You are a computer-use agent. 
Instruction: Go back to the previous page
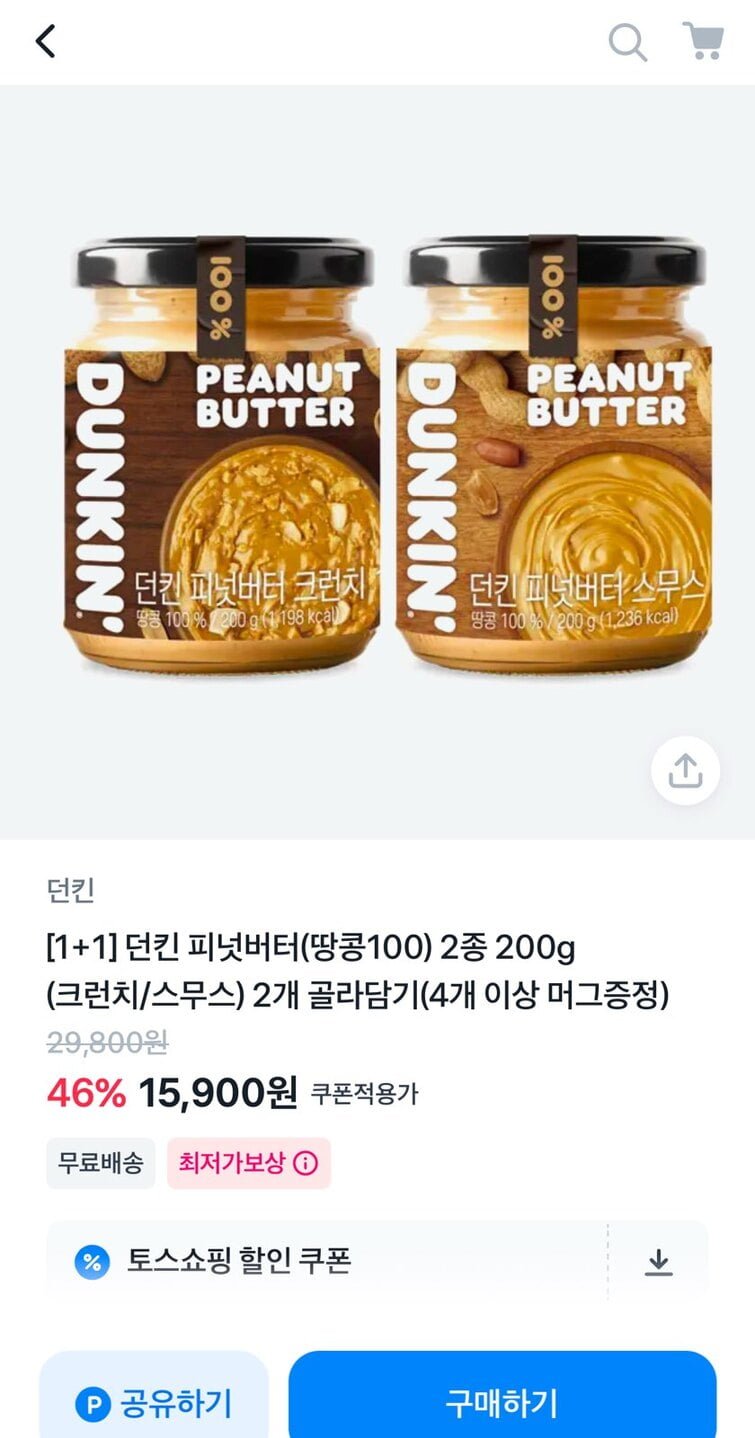pos(46,42)
